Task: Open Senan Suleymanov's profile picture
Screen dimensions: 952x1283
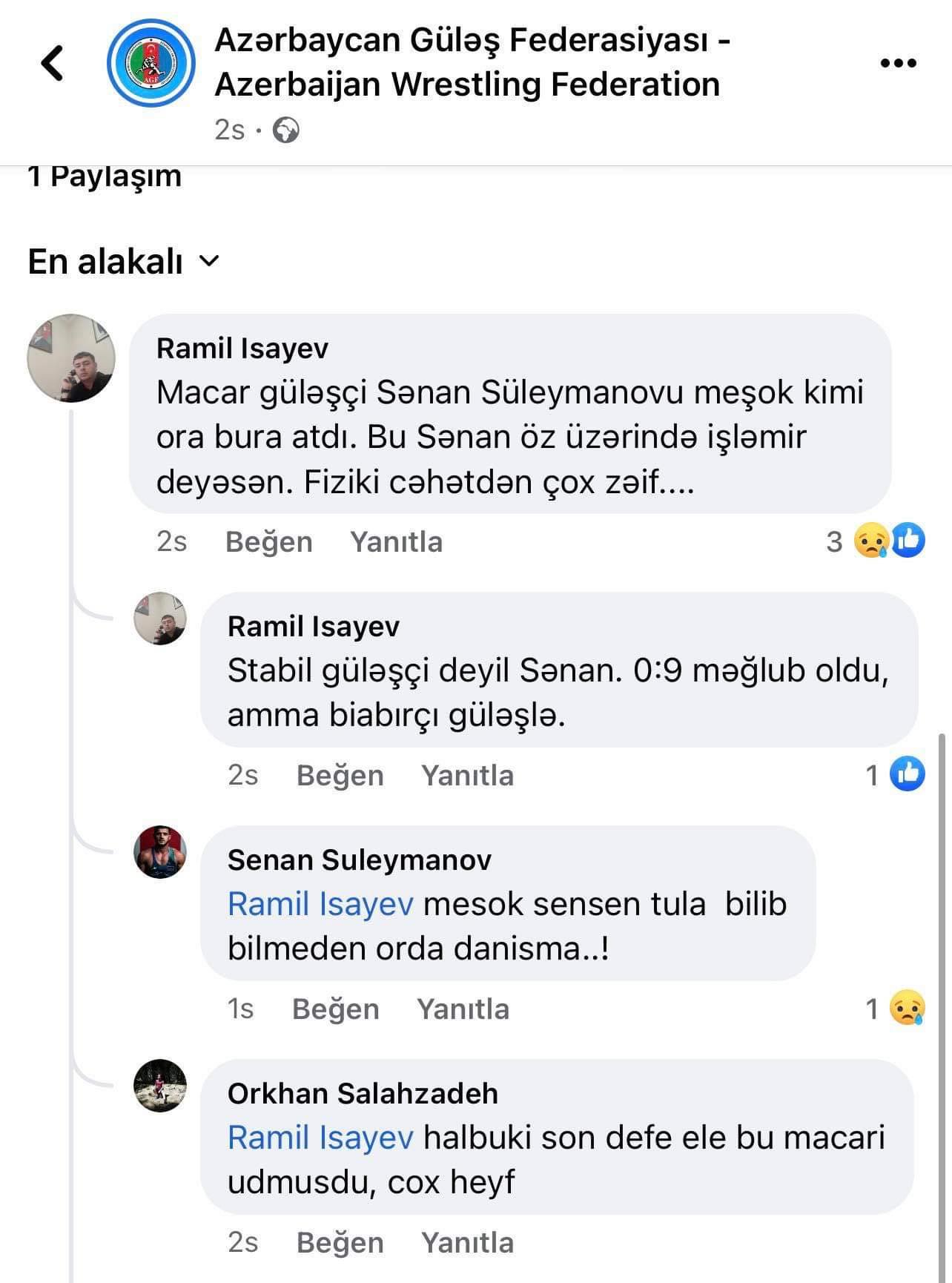Action: pos(160,852)
